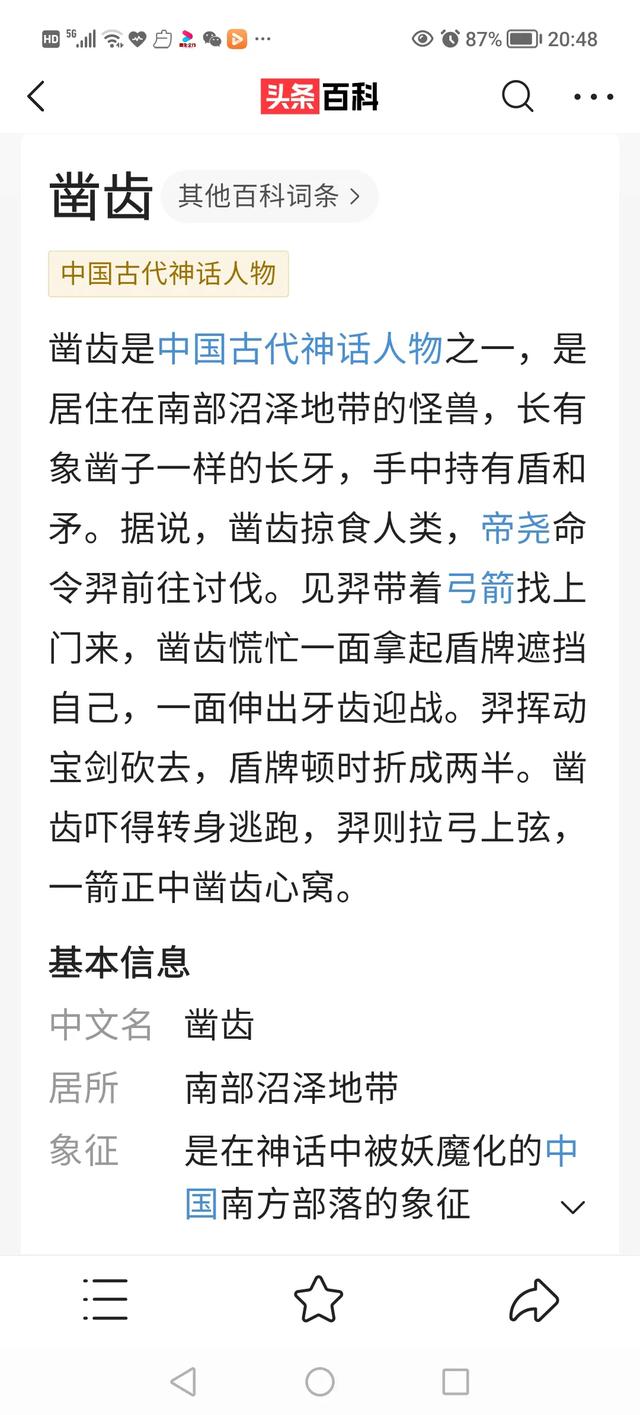Open the 中国古代神话人物 tag

pos(168,273)
